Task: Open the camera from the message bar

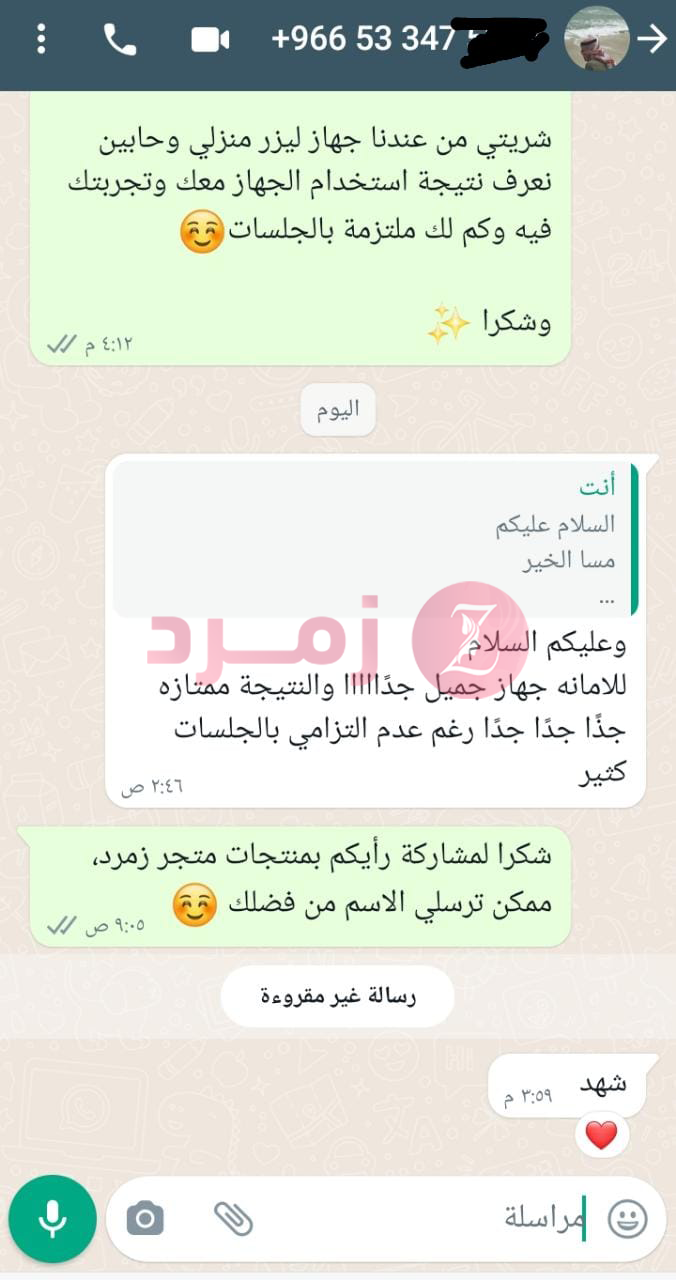Action: (145, 1218)
